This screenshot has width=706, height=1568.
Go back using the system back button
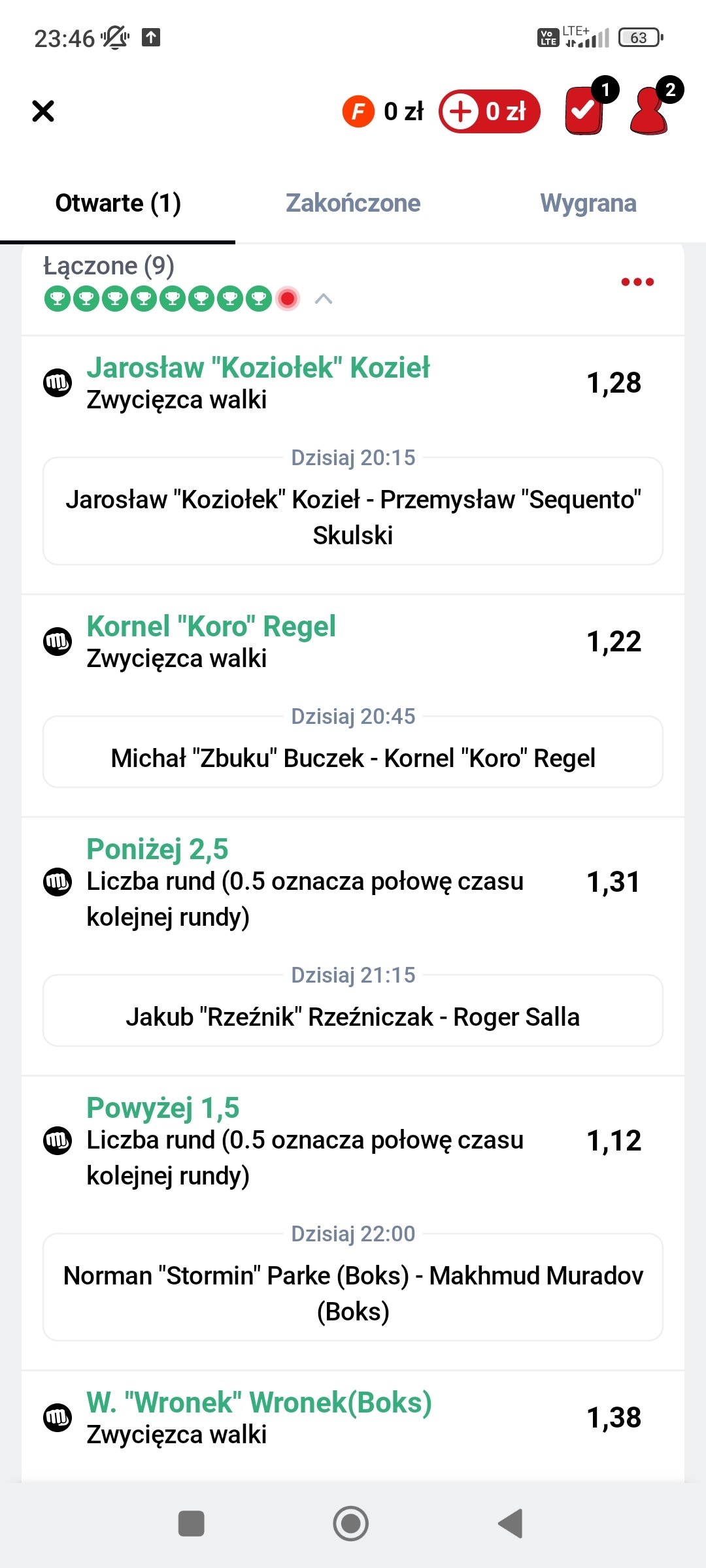pos(511,1524)
